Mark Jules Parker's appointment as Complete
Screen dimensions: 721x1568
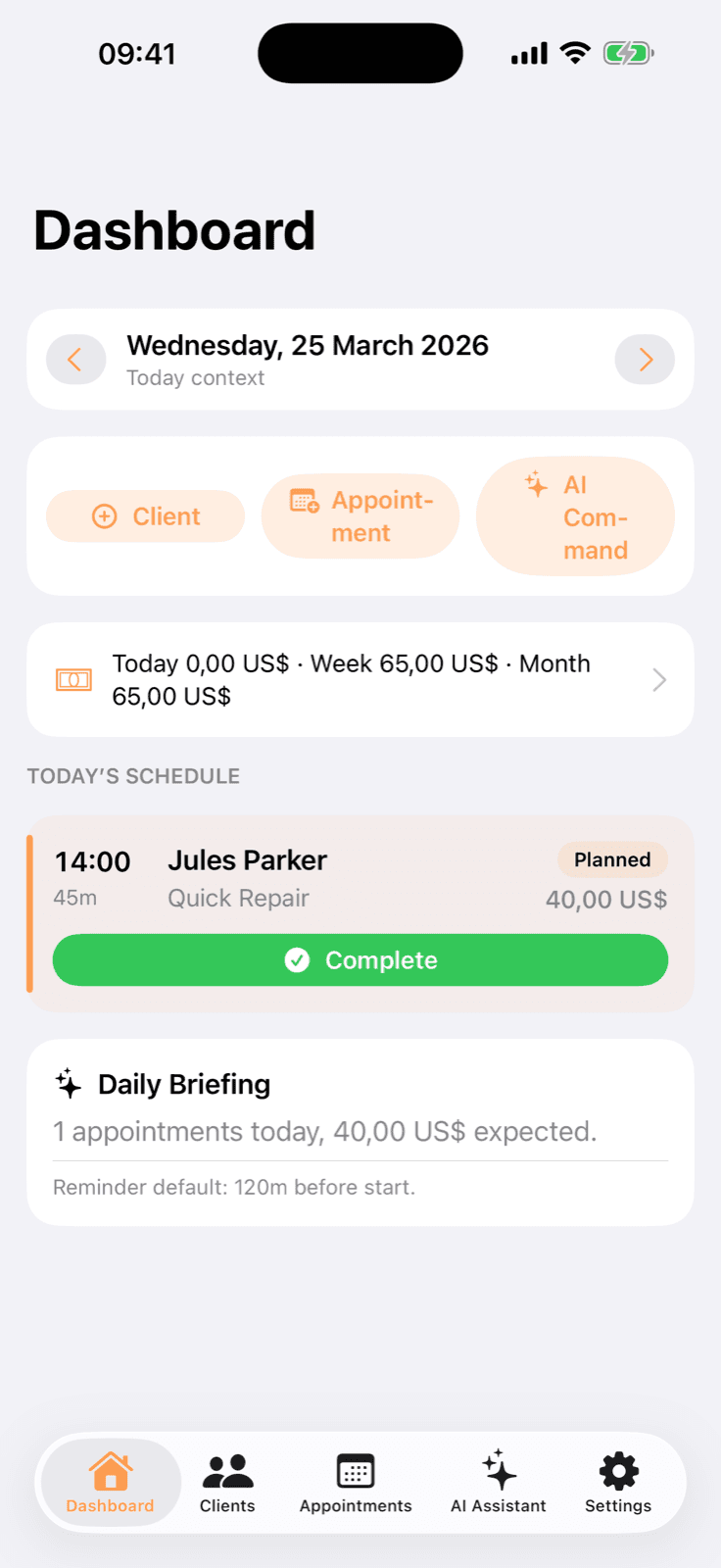(x=360, y=960)
